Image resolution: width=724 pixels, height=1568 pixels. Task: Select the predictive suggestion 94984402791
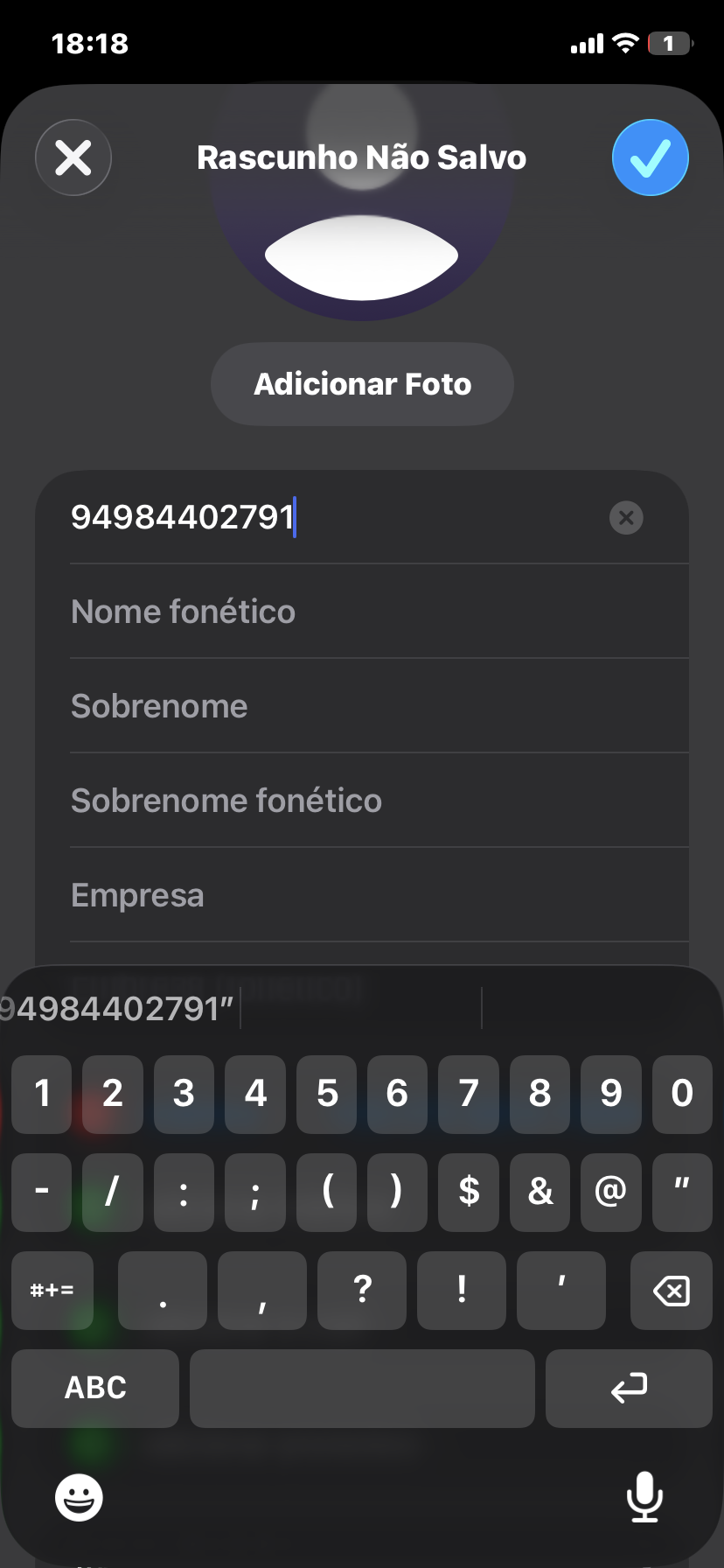click(114, 1007)
